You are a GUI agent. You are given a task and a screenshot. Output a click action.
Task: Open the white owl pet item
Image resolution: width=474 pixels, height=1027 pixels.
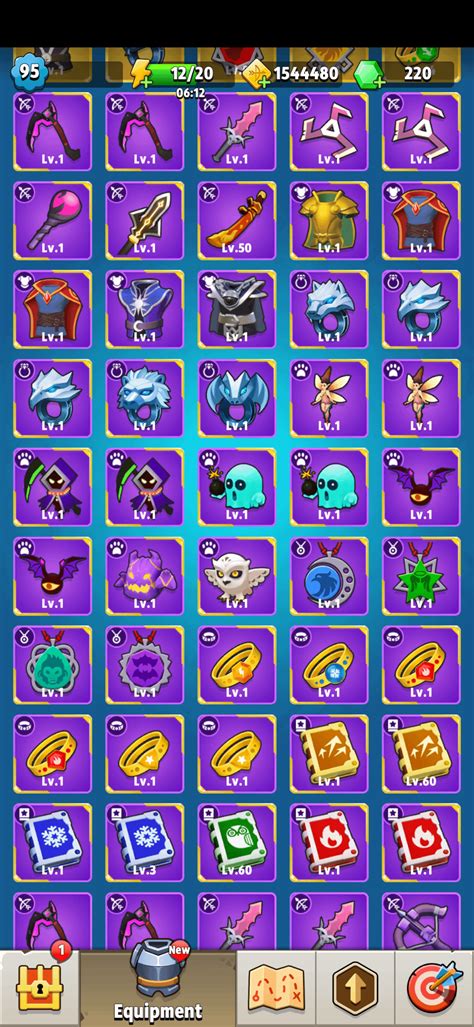click(x=237, y=576)
